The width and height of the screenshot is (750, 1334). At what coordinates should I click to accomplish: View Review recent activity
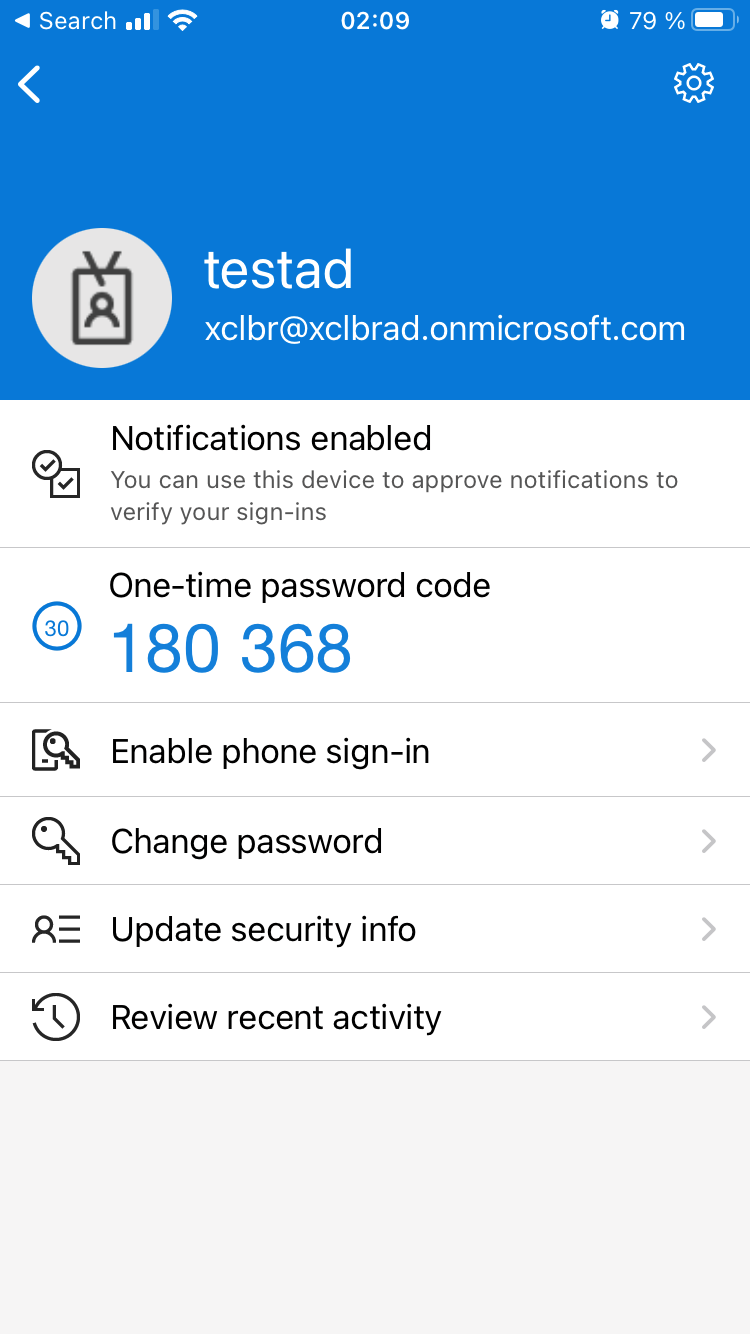point(375,1017)
